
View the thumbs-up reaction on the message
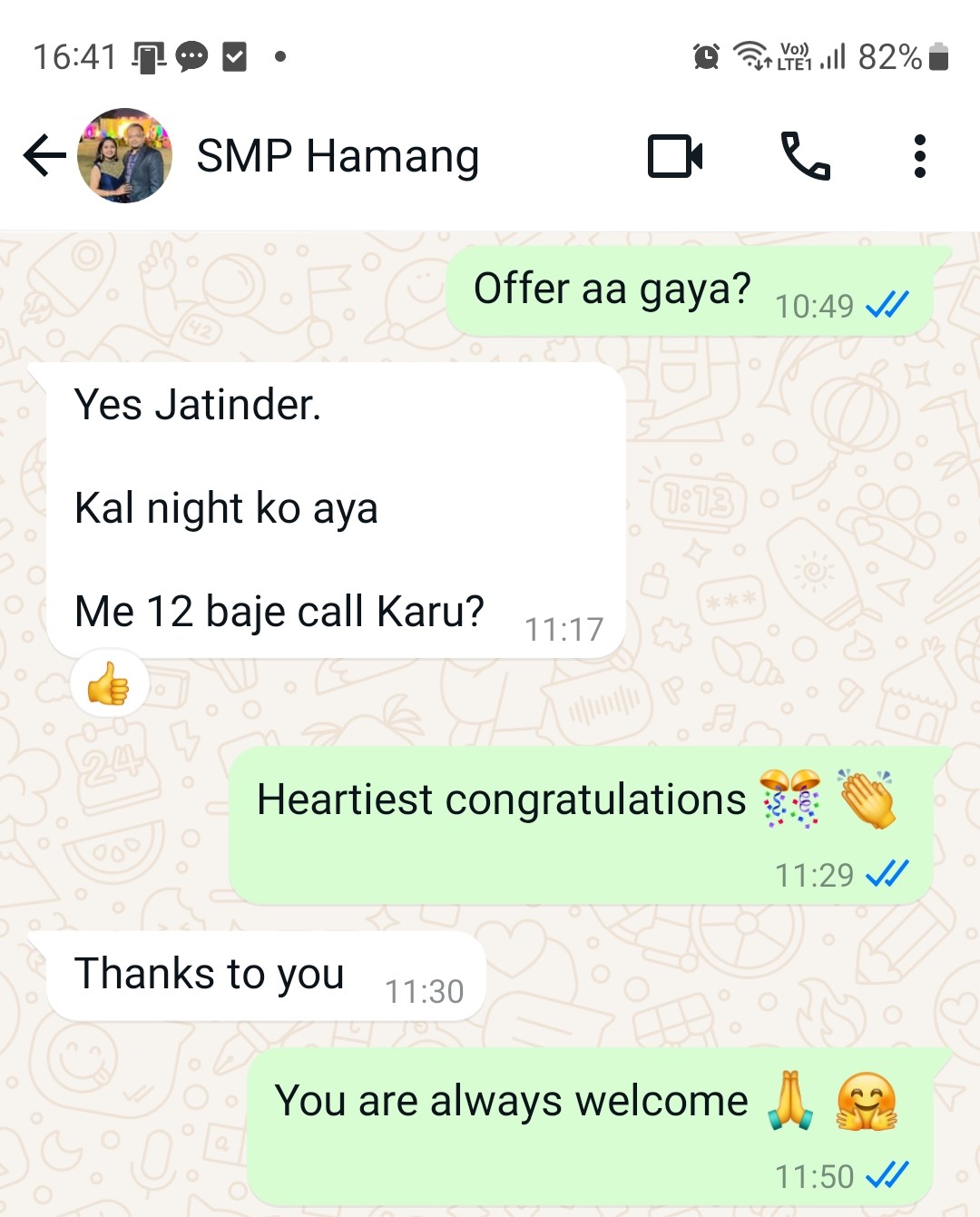tap(109, 683)
